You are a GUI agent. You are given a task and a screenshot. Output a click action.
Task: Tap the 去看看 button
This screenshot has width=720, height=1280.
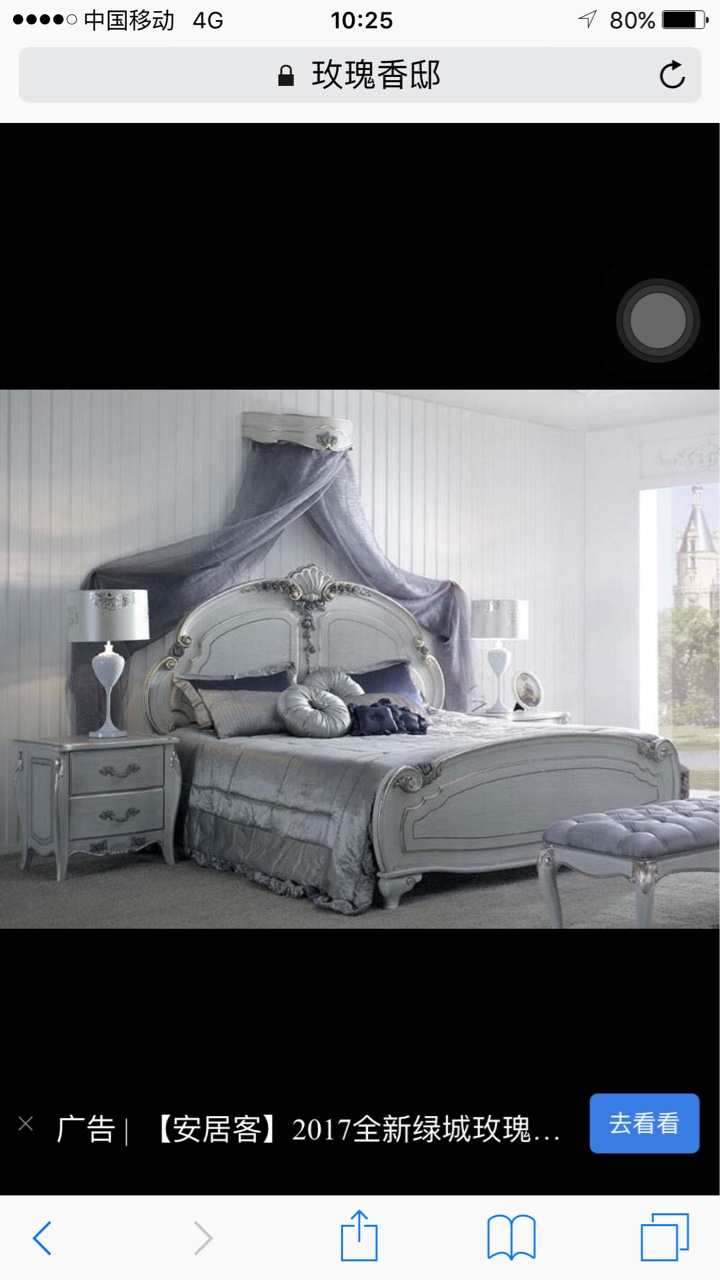[644, 1124]
